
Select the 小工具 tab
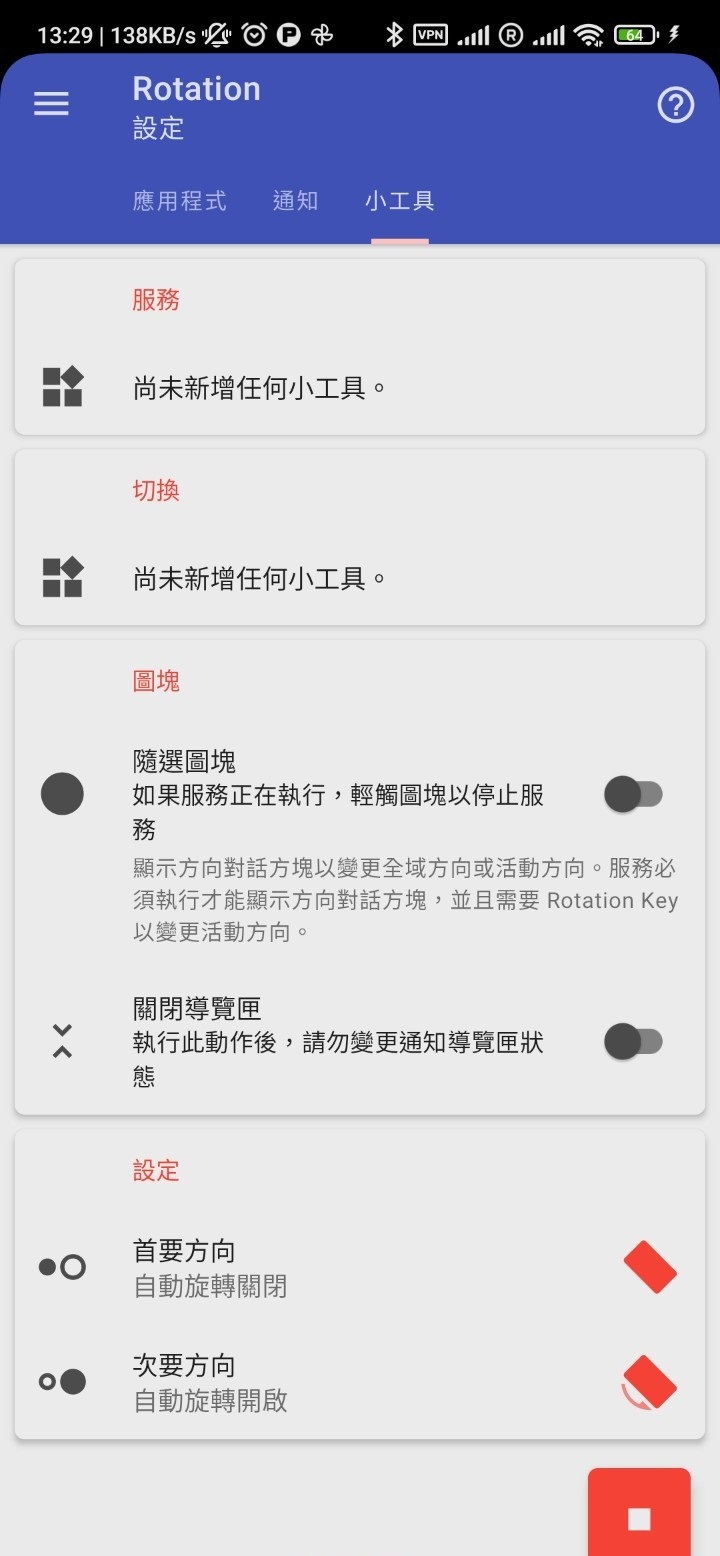point(399,201)
